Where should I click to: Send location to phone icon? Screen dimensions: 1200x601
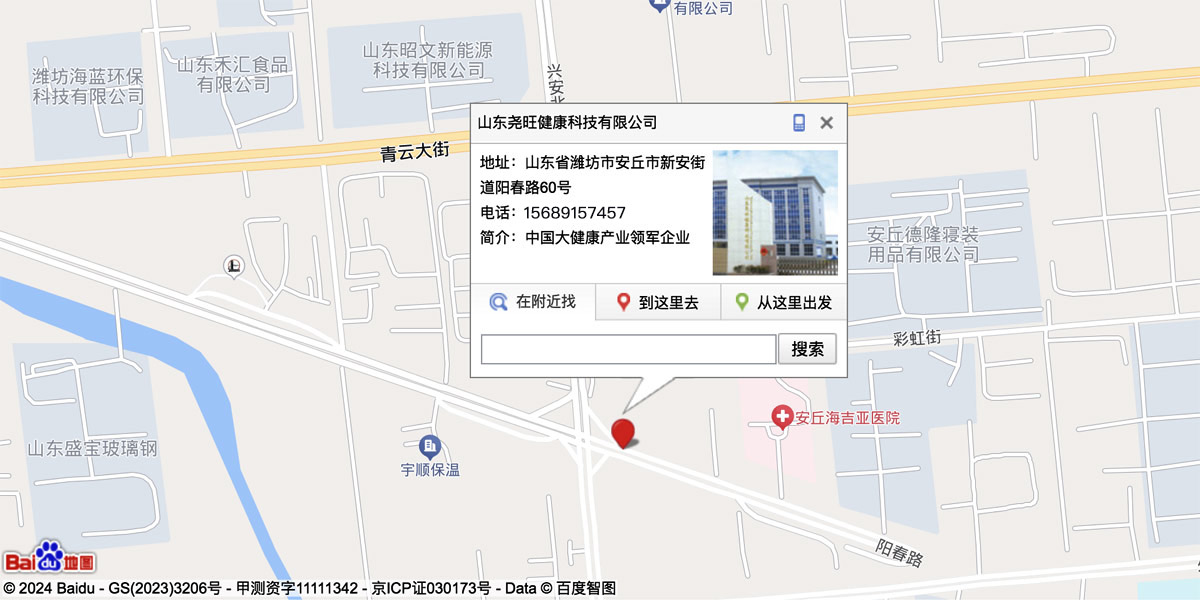[799, 123]
